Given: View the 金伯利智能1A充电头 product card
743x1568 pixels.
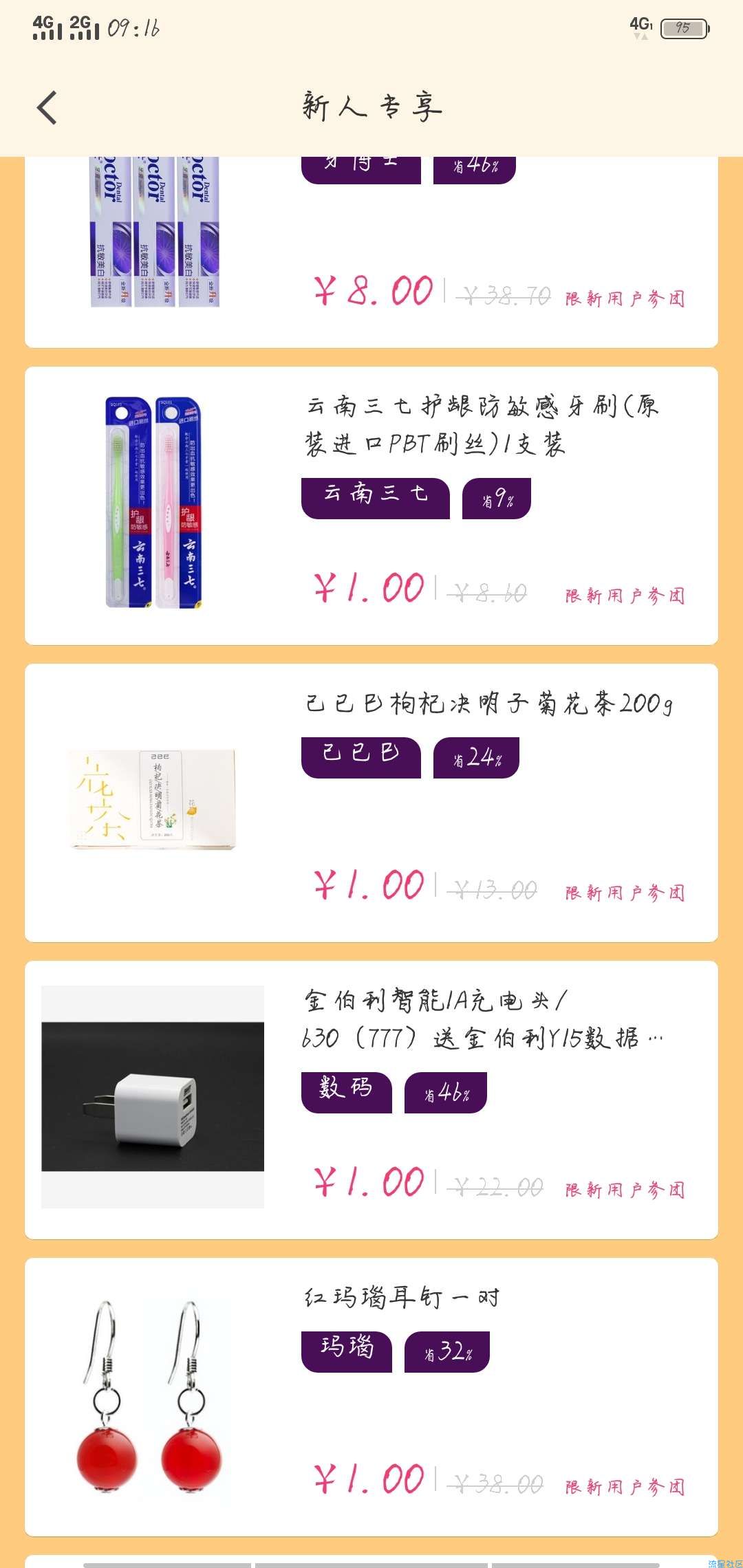Looking at the screenshot, I should coord(371,1100).
